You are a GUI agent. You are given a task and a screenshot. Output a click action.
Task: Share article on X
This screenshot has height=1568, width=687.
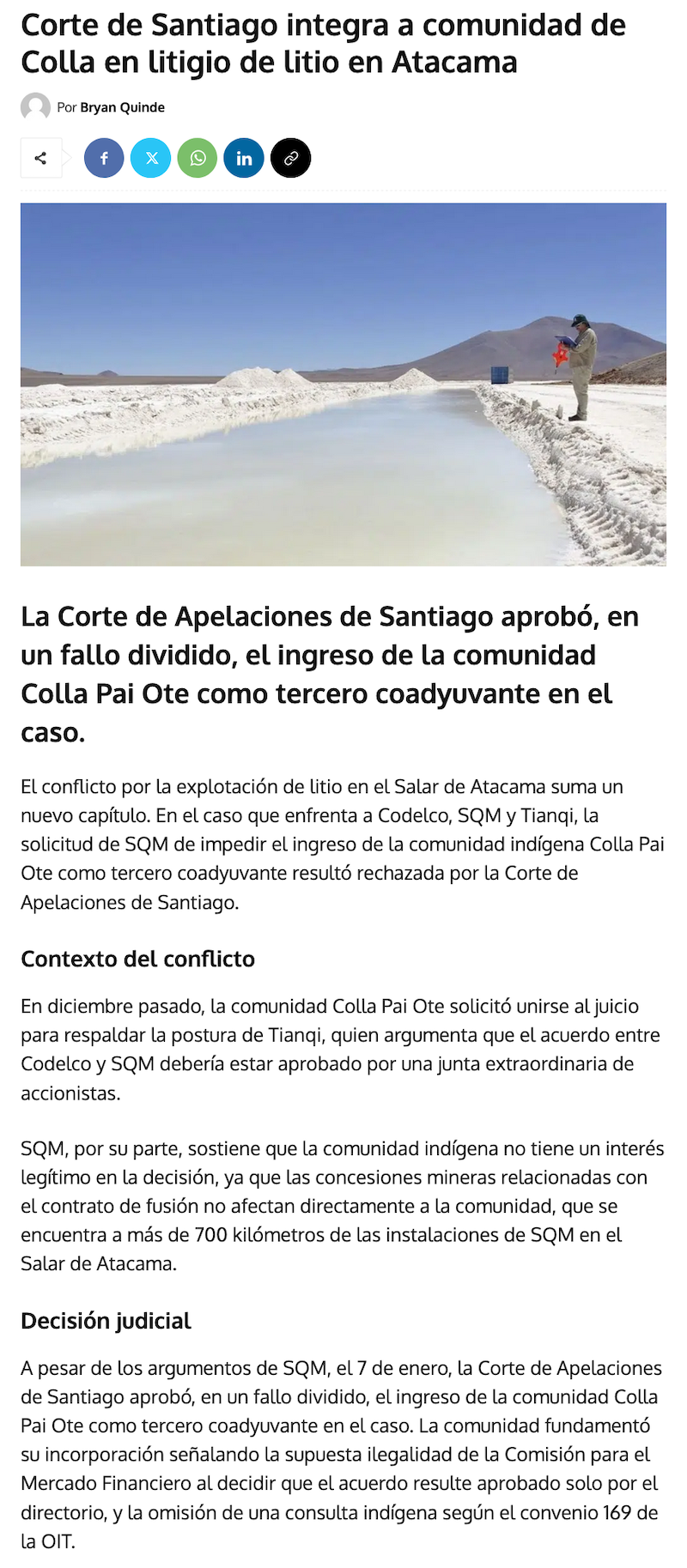pos(151,158)
